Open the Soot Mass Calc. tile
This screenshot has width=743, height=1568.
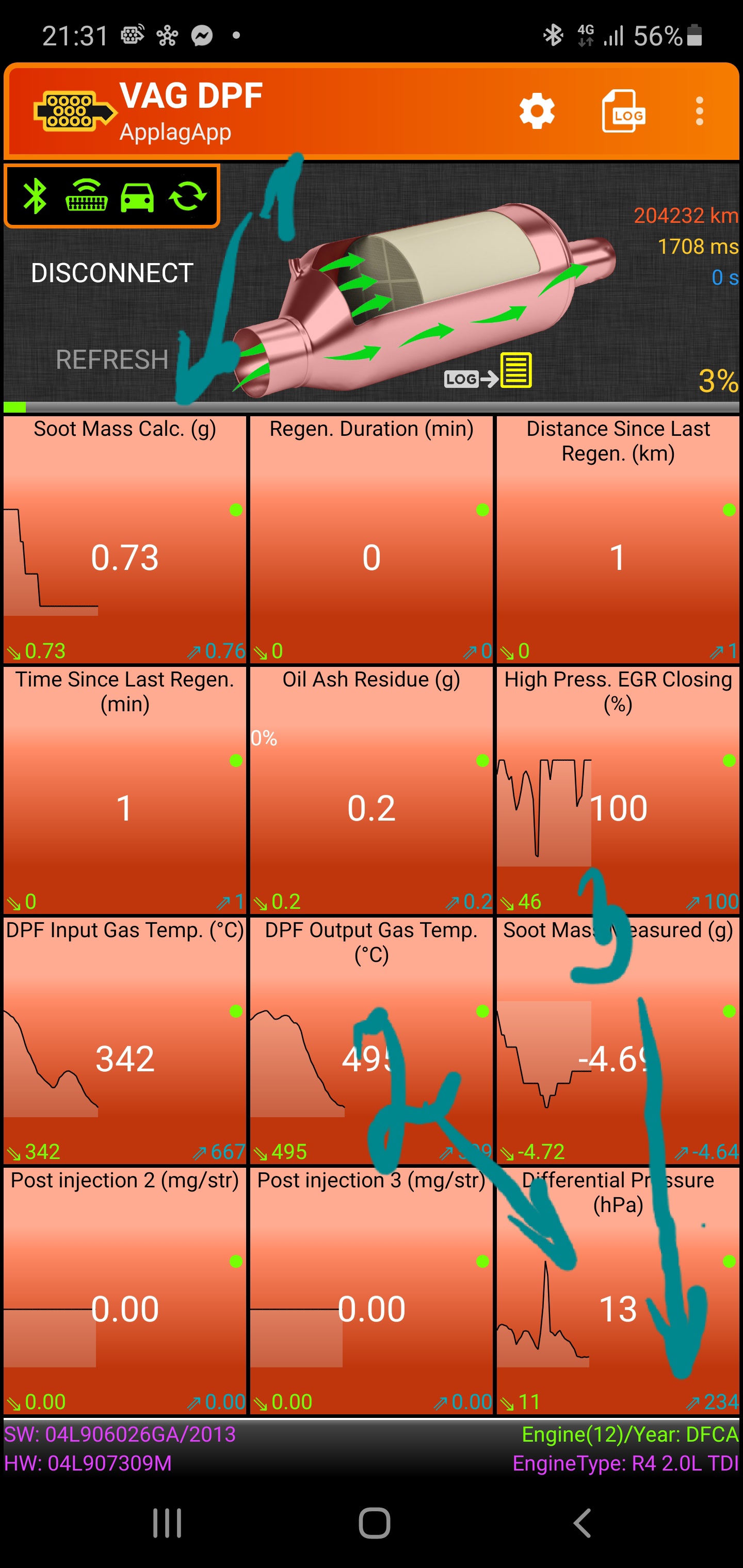125,540
